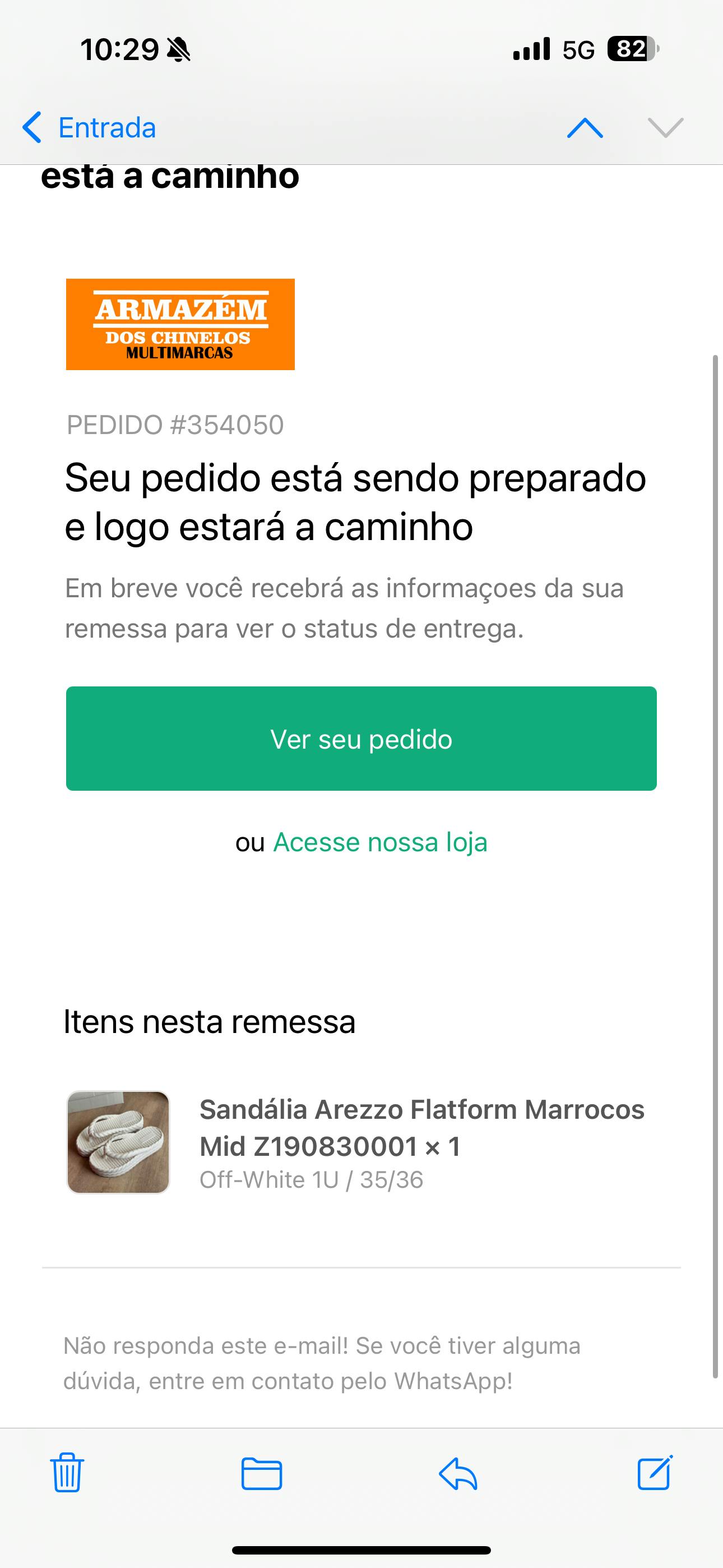The height and width of the screenshot is (1568, 723).
Task: Compose a new email
Action: (x=655, y=1473)
